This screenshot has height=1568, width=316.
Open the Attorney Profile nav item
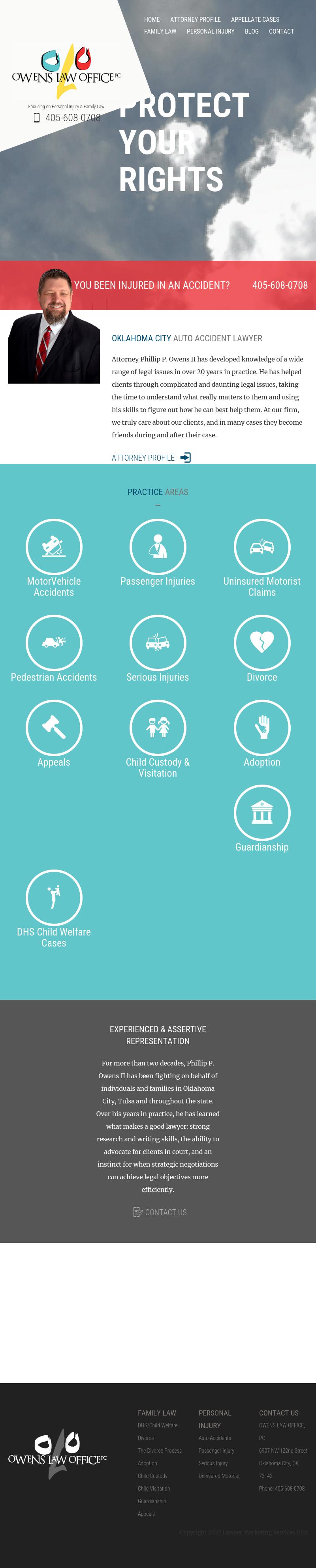(195, 19)
